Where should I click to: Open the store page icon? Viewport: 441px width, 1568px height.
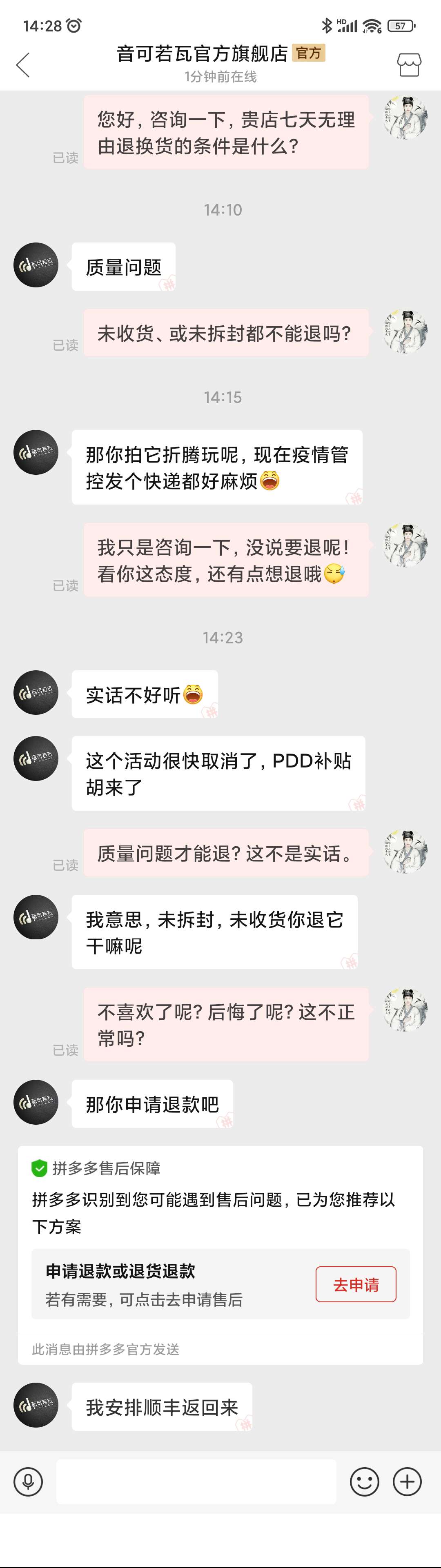coord(409,64)
